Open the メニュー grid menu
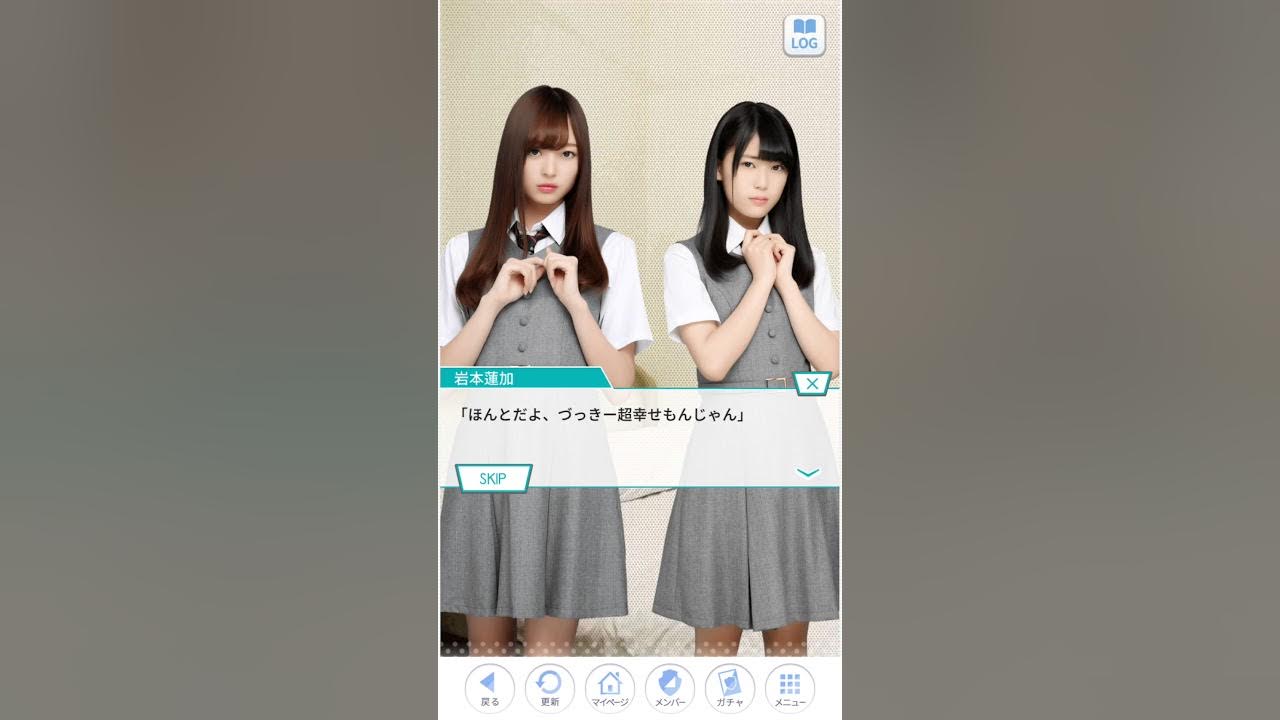1280x720 pixels. pyautogui.click(x=789, y=688)
